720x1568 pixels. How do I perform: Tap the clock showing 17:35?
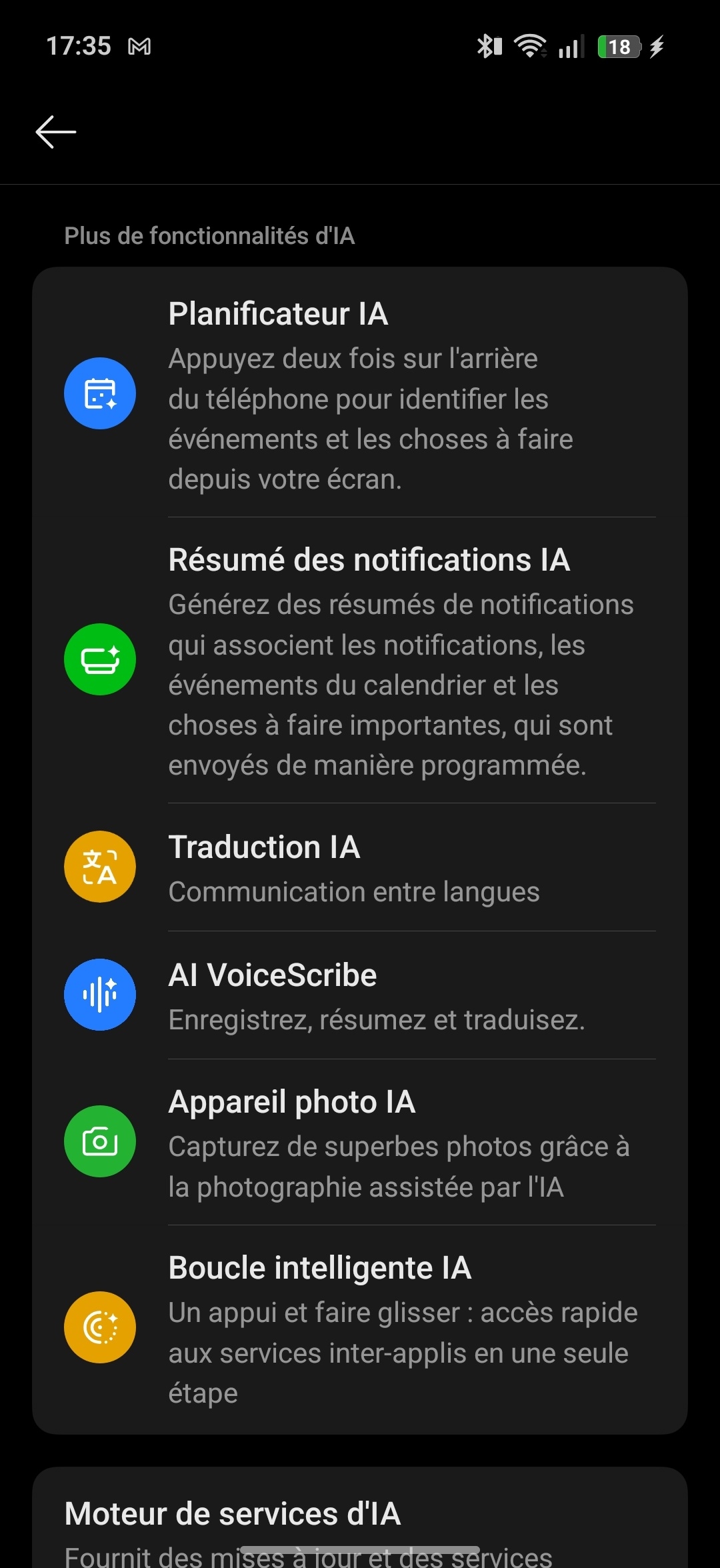pyautogui.click(x=80, y=46)
